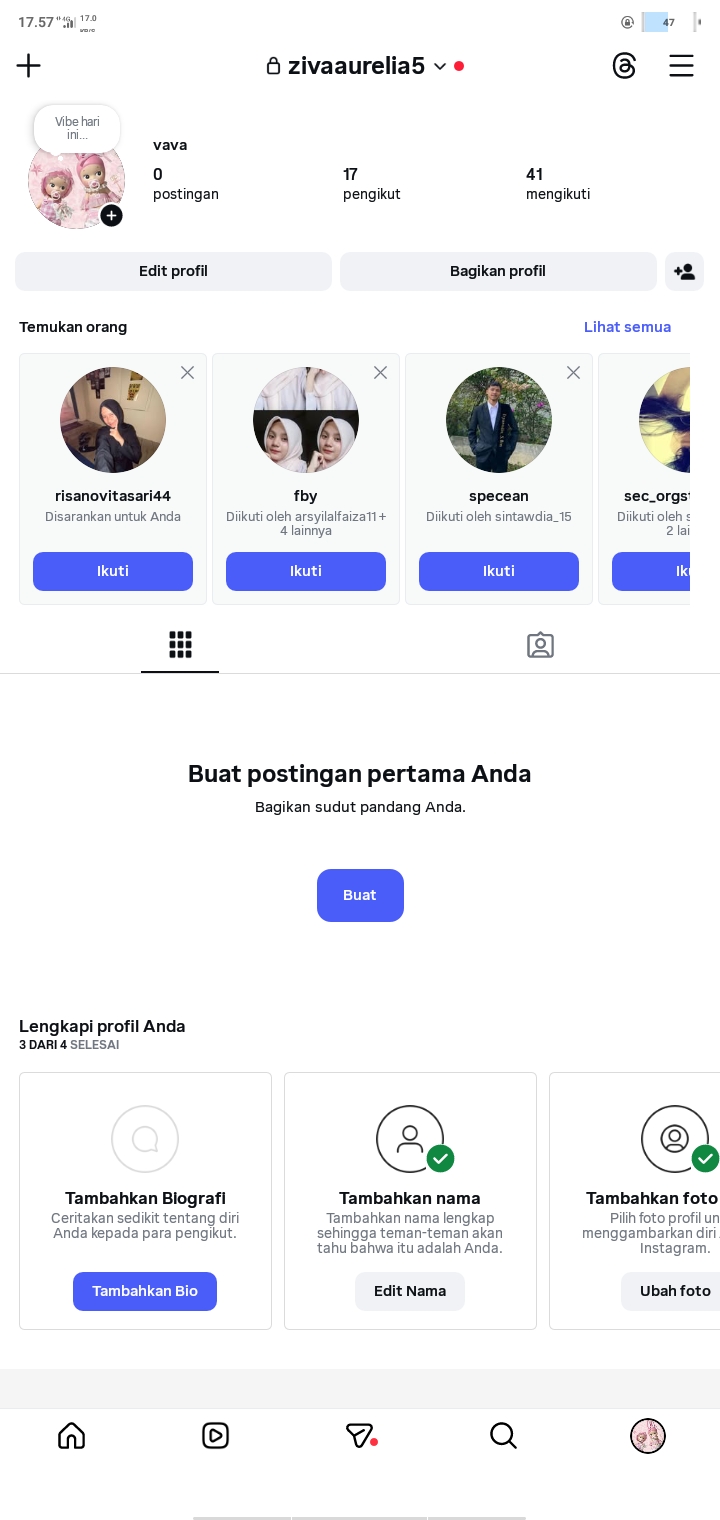Open the Threads icon
This screenshot has width=720, height=1520.
(x=624, y=66)
